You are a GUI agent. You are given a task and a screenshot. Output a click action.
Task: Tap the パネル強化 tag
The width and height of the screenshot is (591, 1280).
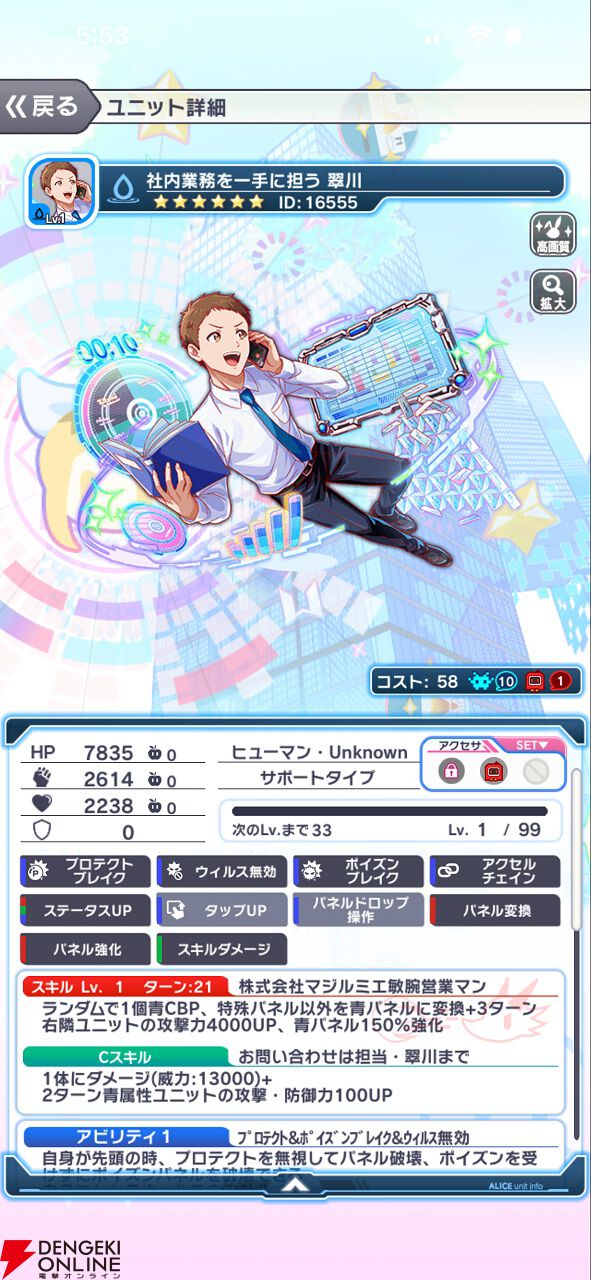pos(85,949)
